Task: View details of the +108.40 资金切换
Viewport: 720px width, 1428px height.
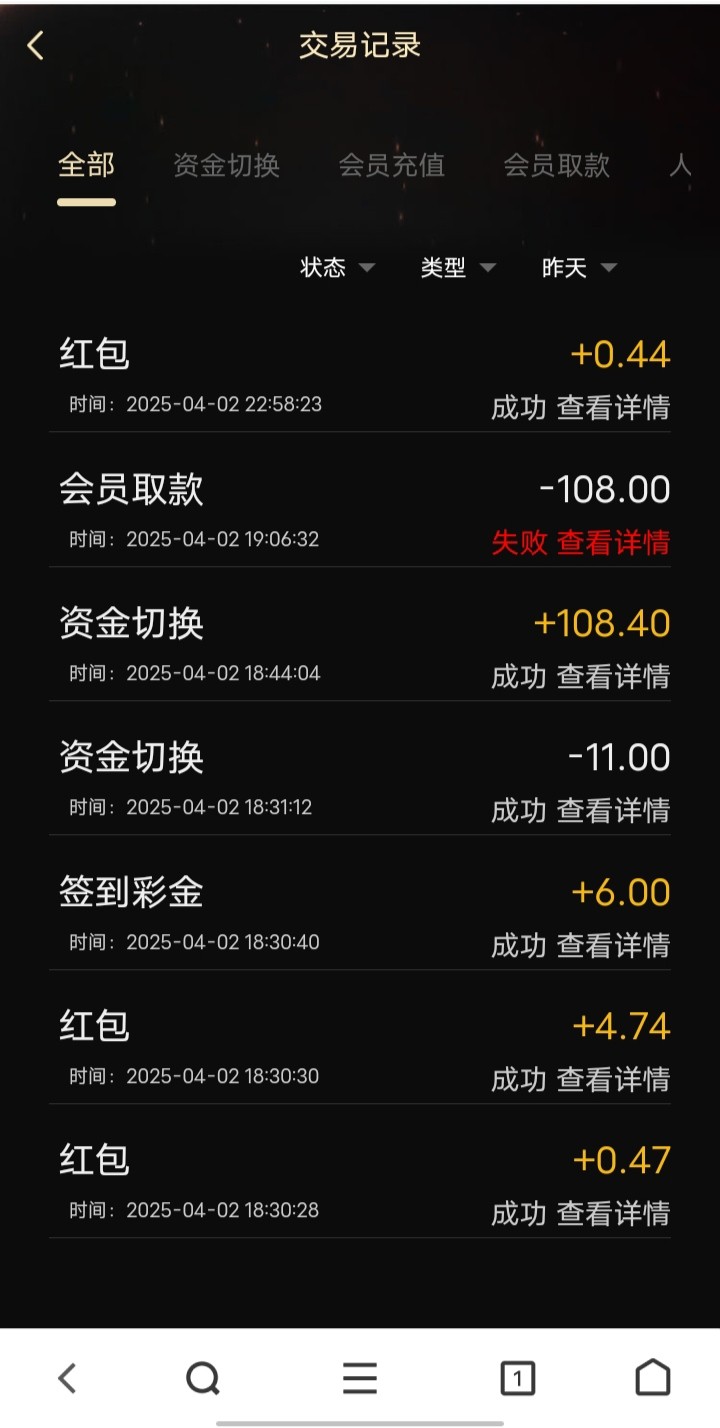Action: click(613, 677)
